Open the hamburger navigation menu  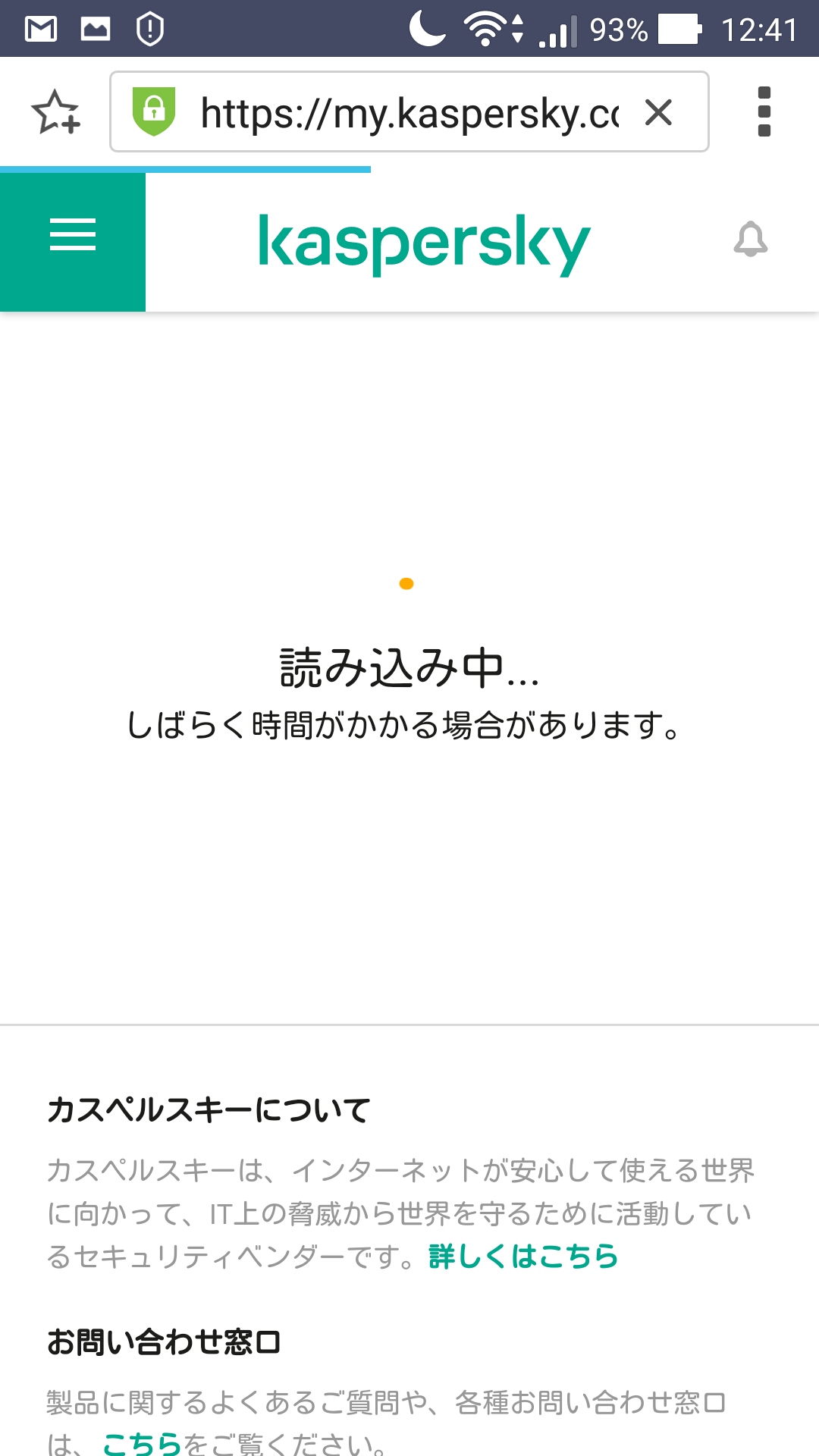[73, 234]
